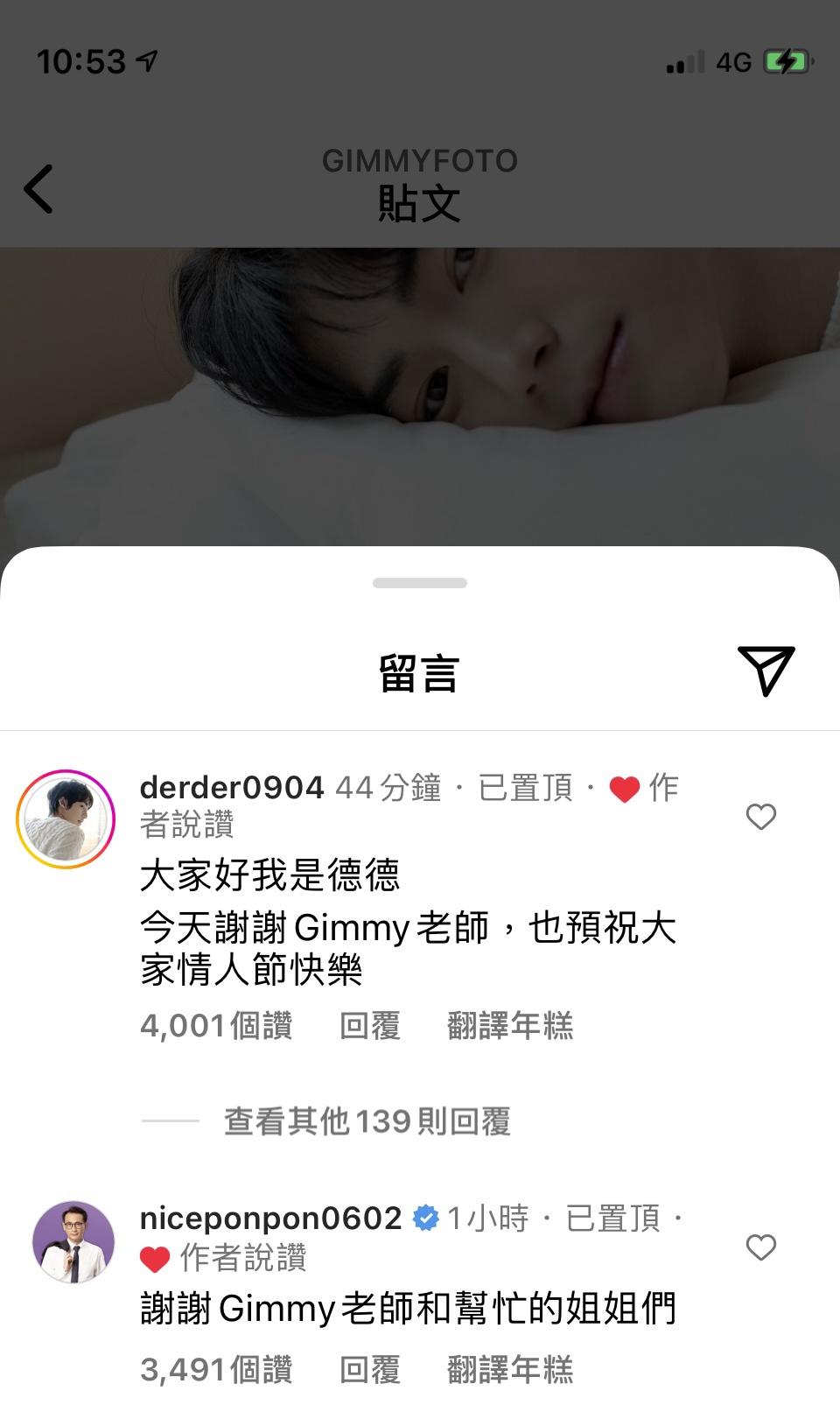Open derder0904 username link
The width and height of the screenshot is (840, 1426).
[x=232, y=788]
